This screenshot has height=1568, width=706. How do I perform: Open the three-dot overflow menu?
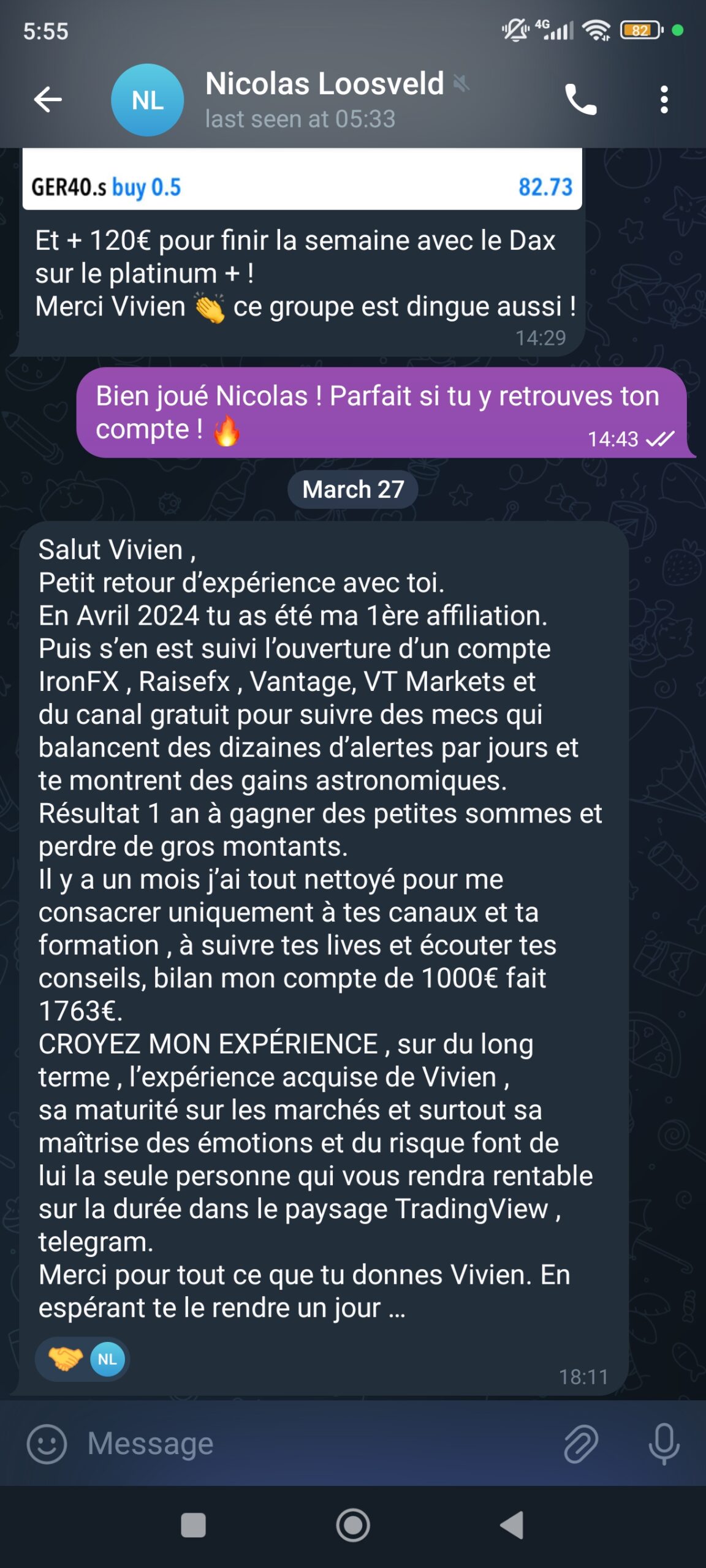(664, 100)
